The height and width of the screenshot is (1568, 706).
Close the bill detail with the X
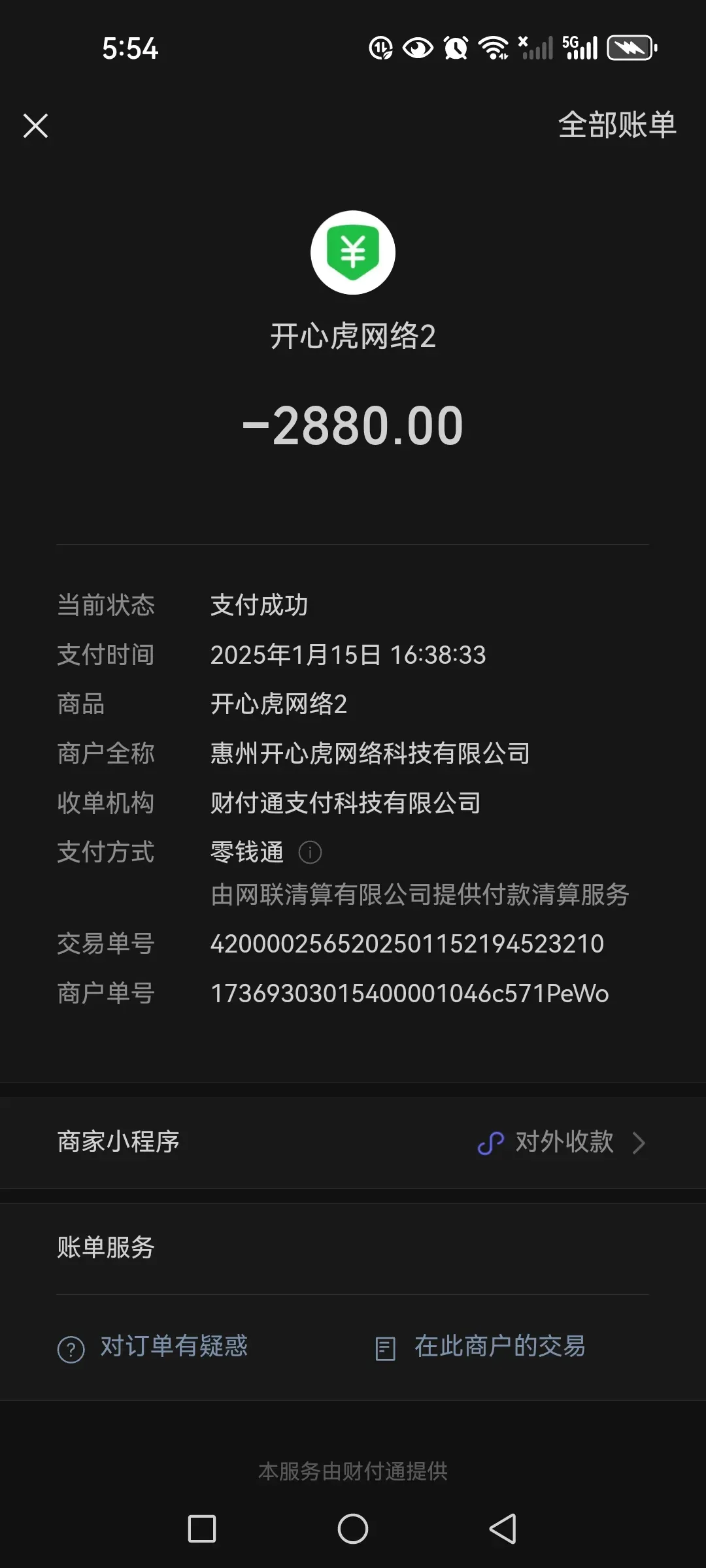tap(35, 125)
